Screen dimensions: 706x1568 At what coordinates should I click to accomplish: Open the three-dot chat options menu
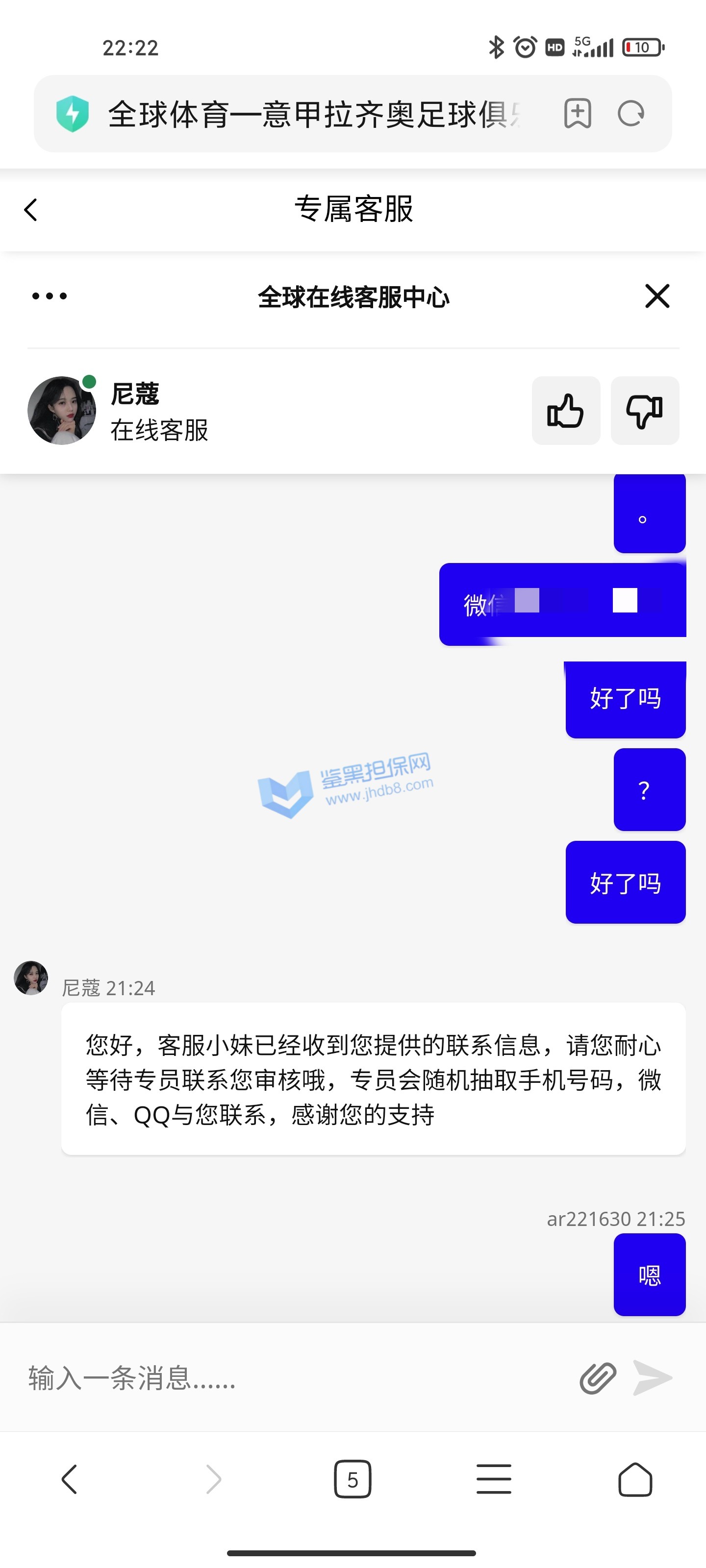pyautogui.click(x=50, y=296)
